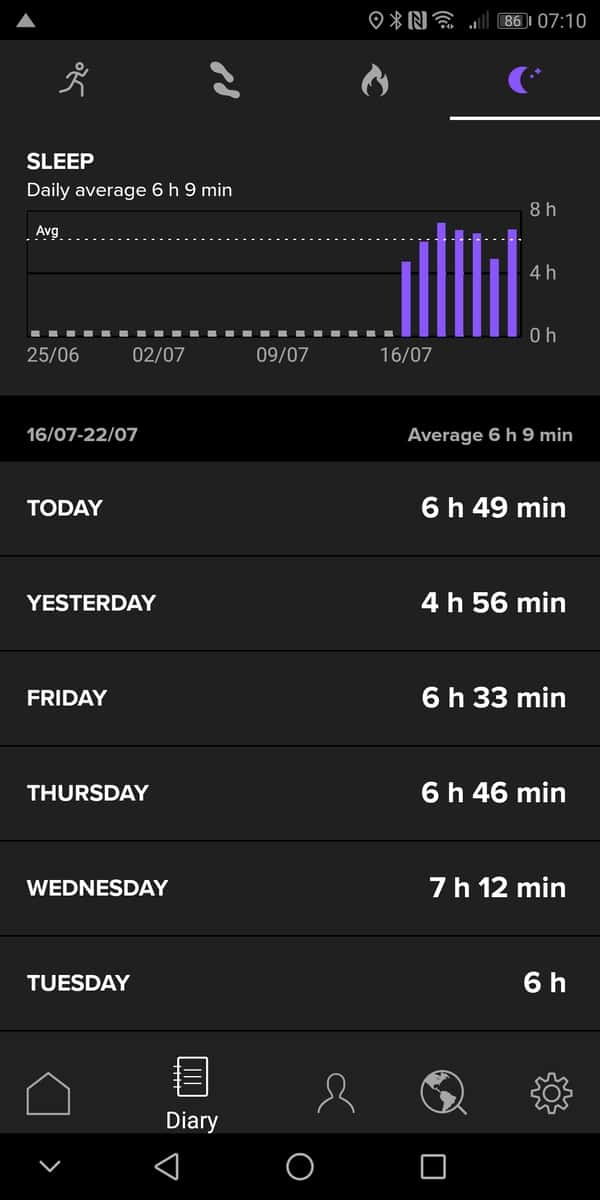View Thursday's sleep details
This screenshot has height=1200, width=600.
(x=300, y=793)
